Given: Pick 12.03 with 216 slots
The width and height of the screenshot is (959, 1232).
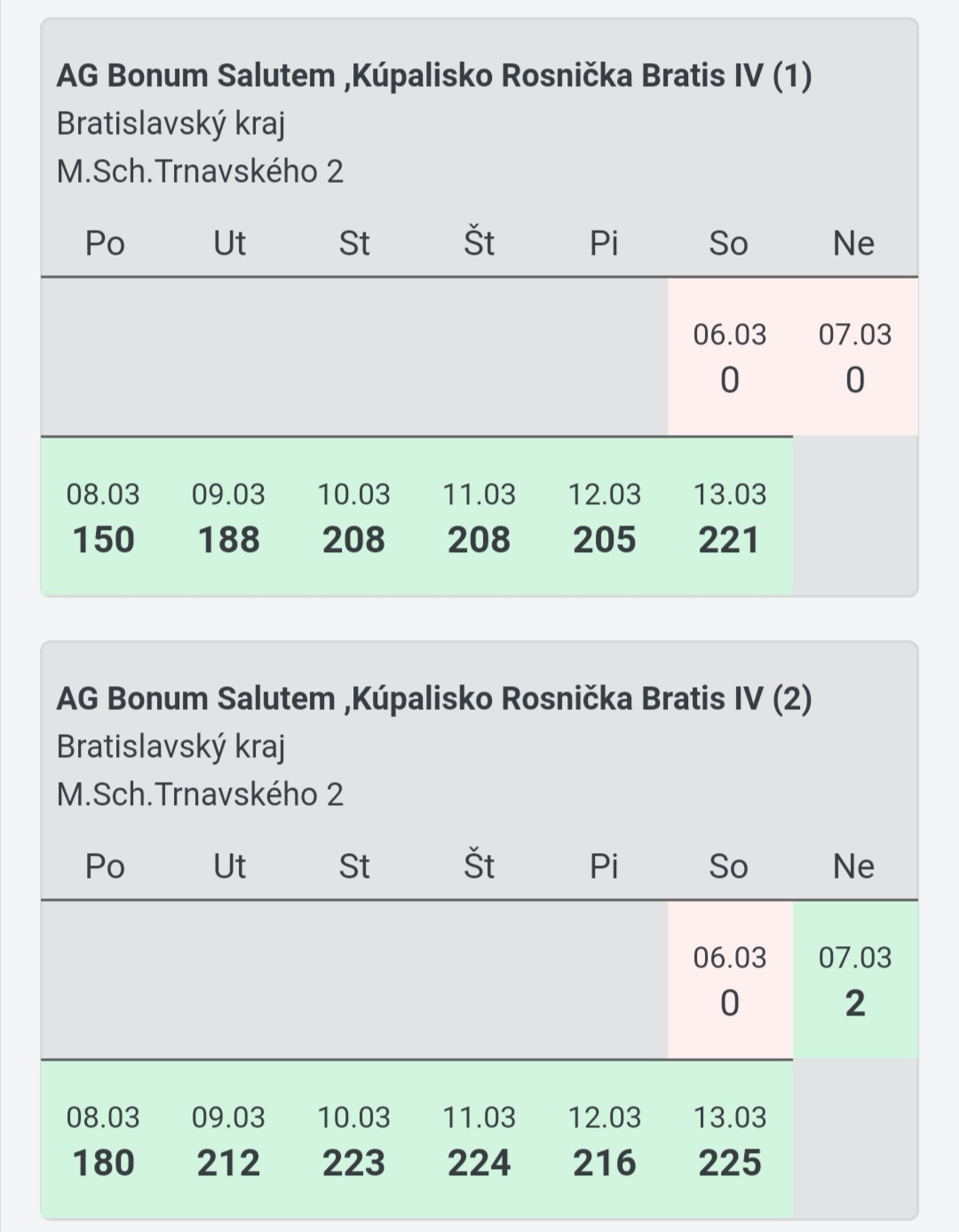Looking at the screenshot, I should coord(604,1141).
